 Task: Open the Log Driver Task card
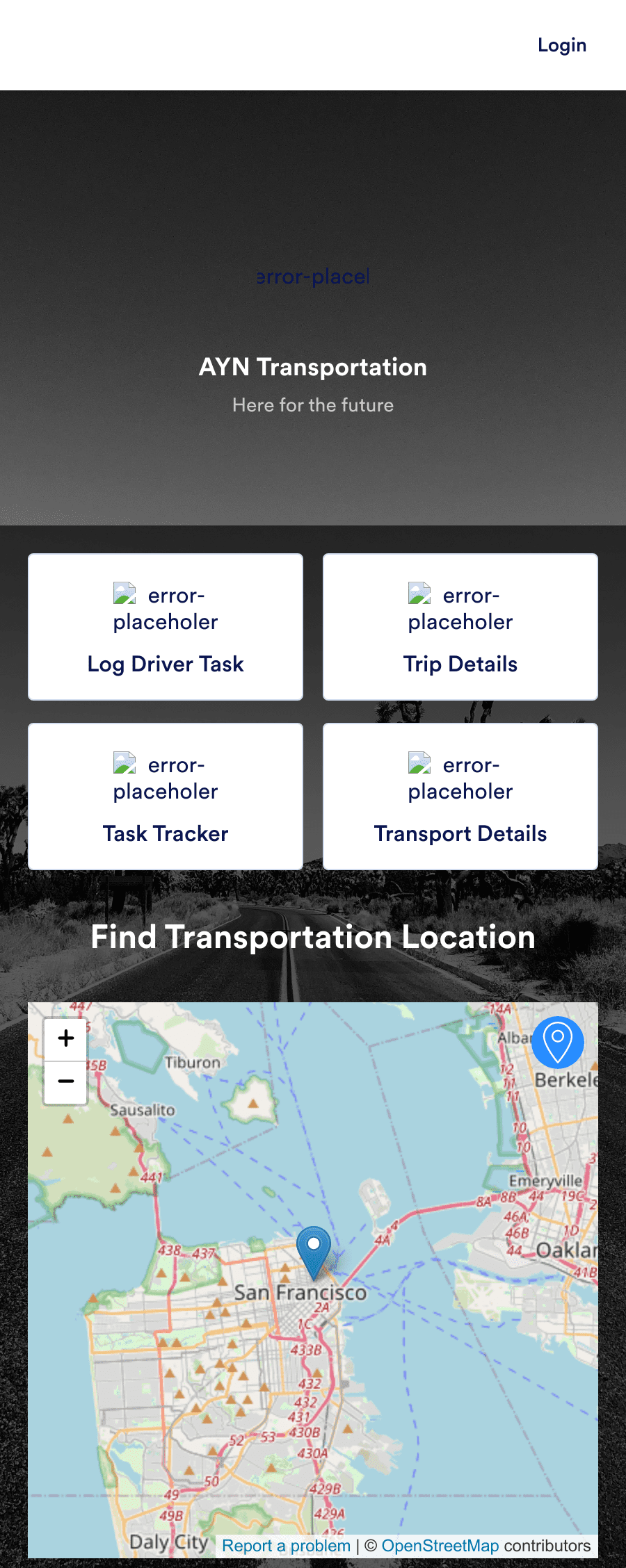(x=165, y=664)
